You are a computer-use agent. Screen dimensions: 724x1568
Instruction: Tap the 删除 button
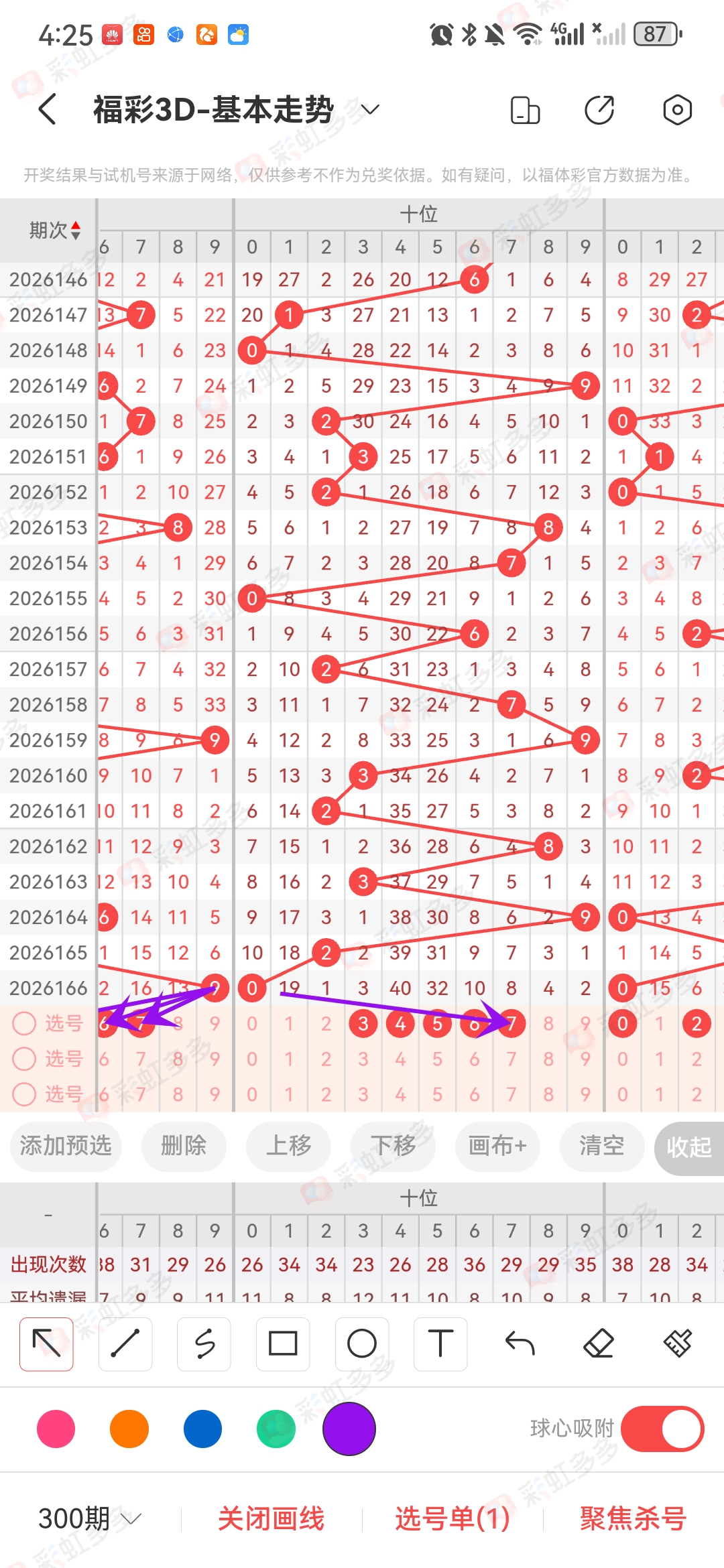point(184,1146)
